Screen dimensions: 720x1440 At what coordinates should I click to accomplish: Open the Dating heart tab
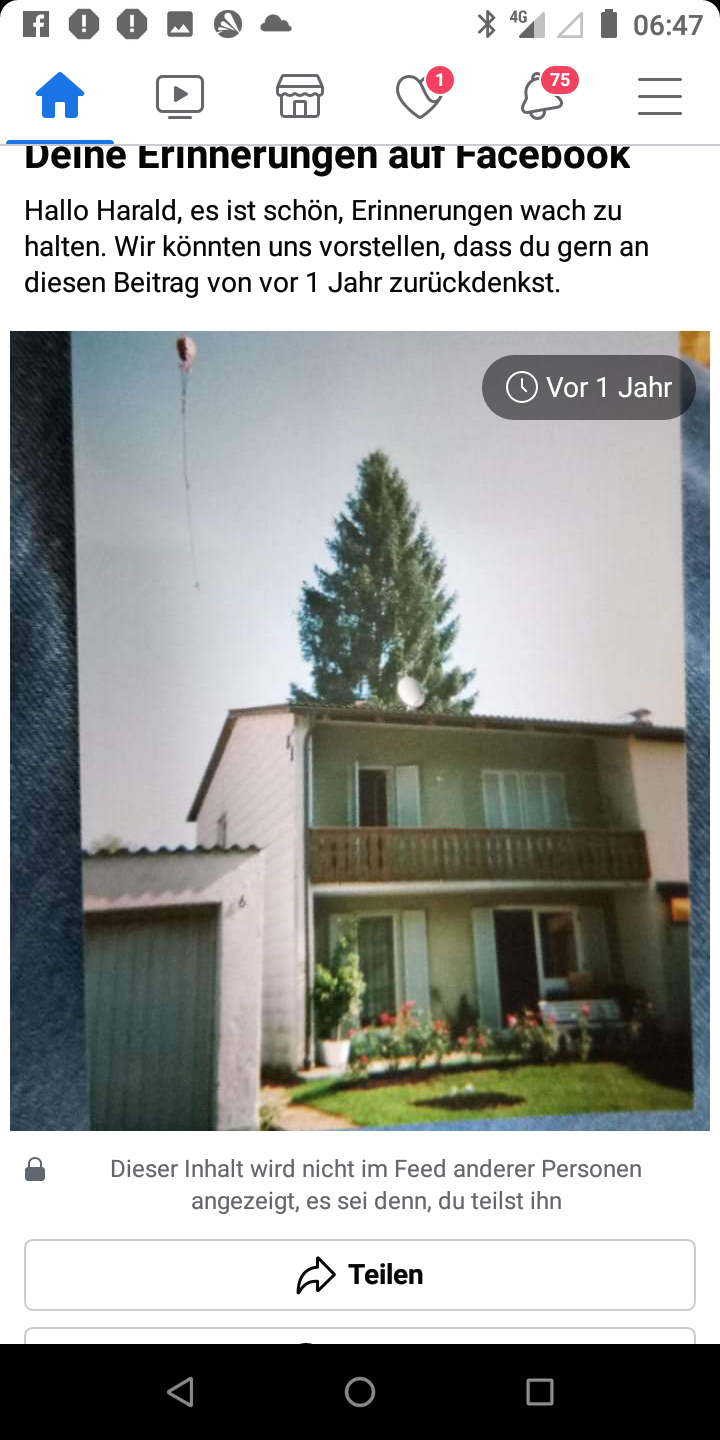pyautogui.click(x=420, y=97)
